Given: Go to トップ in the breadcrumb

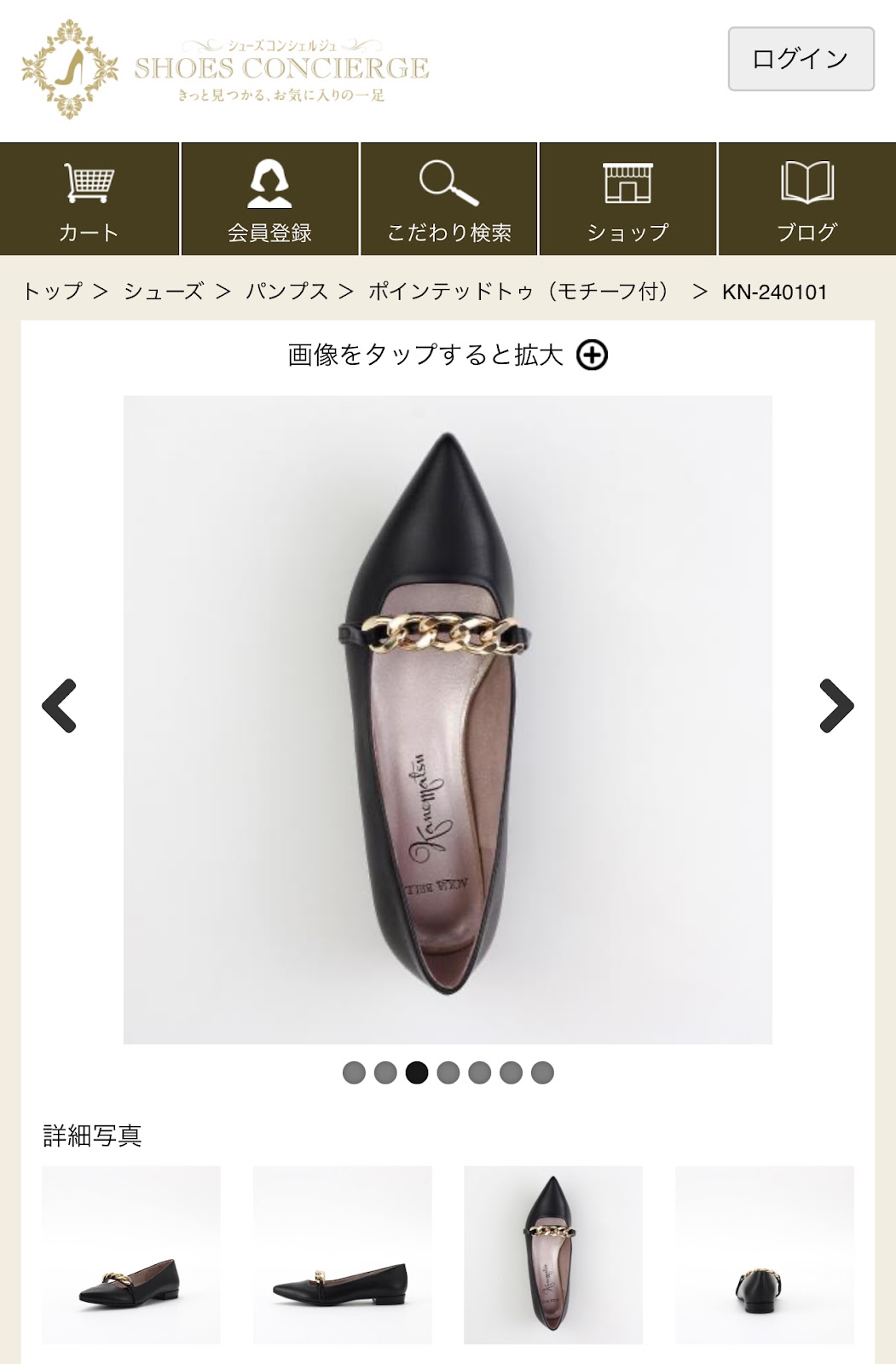Looking at the screenshot, I should tap(53, 292).
